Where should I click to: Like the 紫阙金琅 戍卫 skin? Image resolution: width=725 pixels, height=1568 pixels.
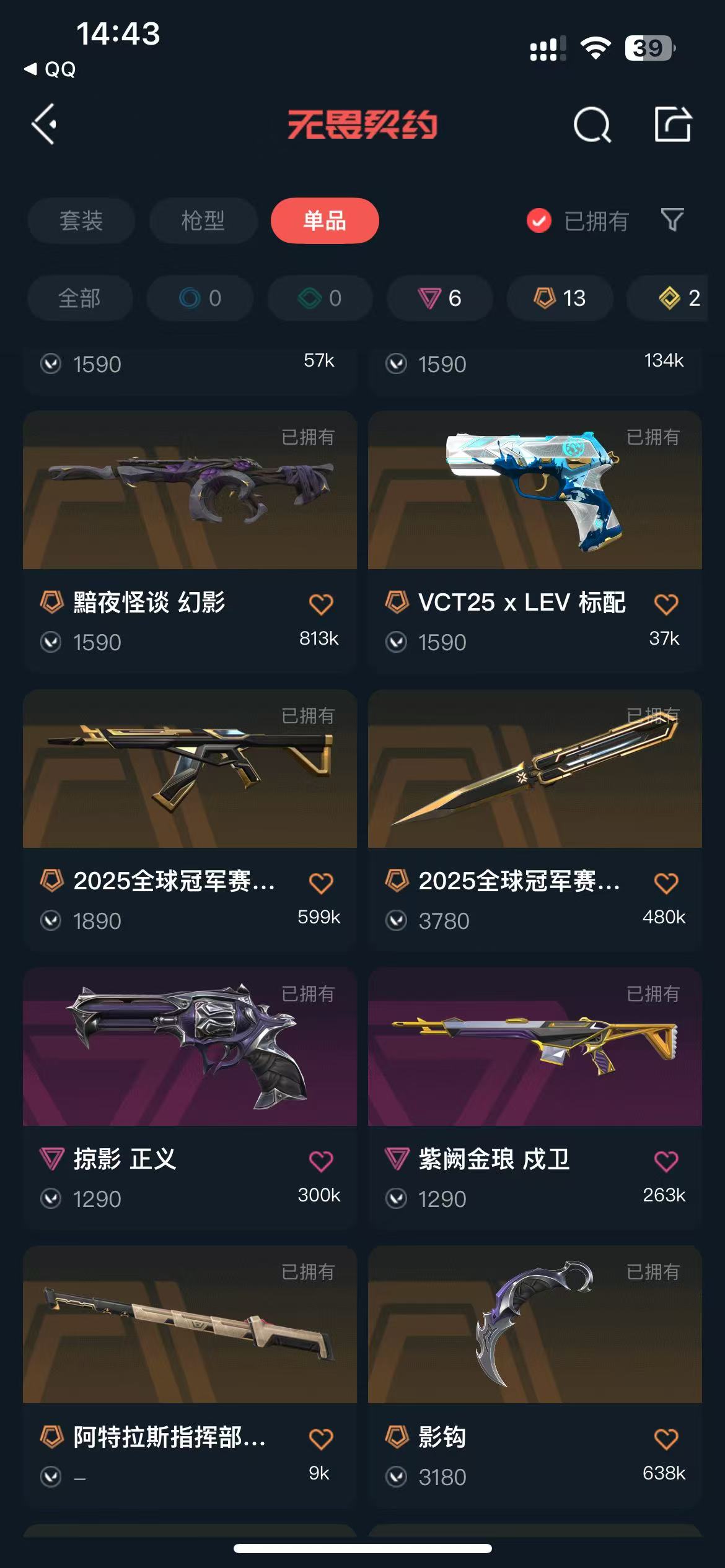pyautogui.click(x=666, y=1161)
